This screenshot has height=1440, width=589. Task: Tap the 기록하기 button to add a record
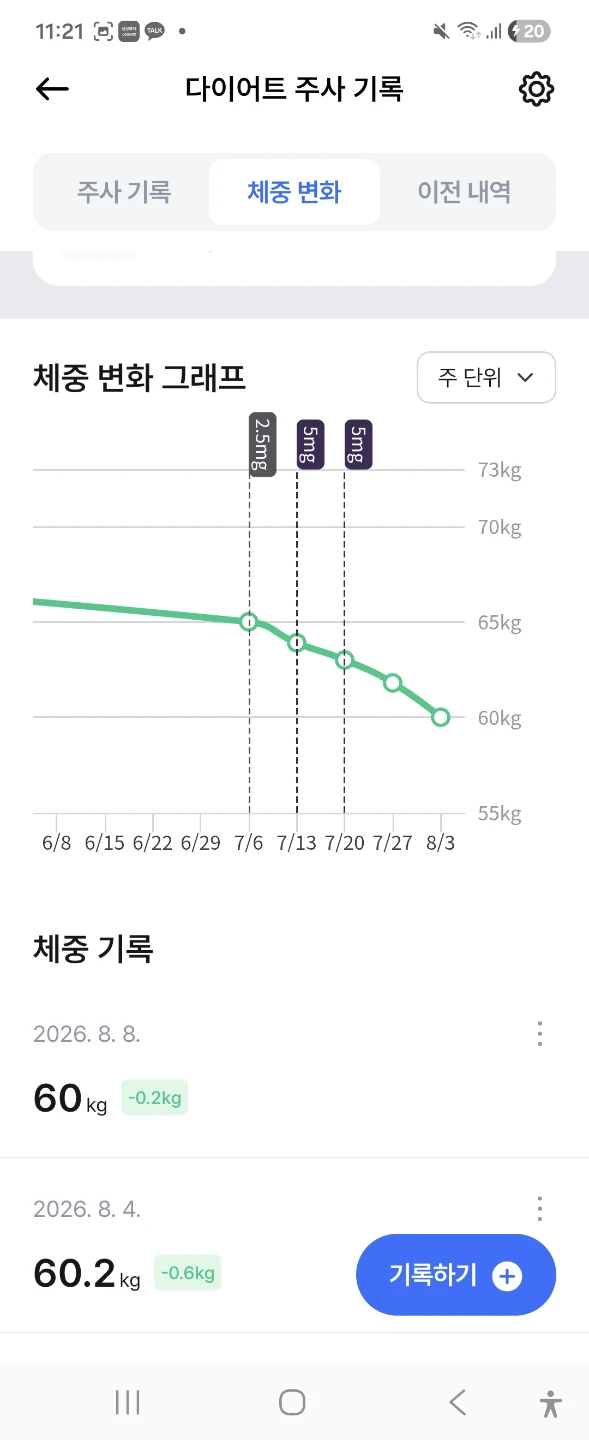pos(456,1275)
